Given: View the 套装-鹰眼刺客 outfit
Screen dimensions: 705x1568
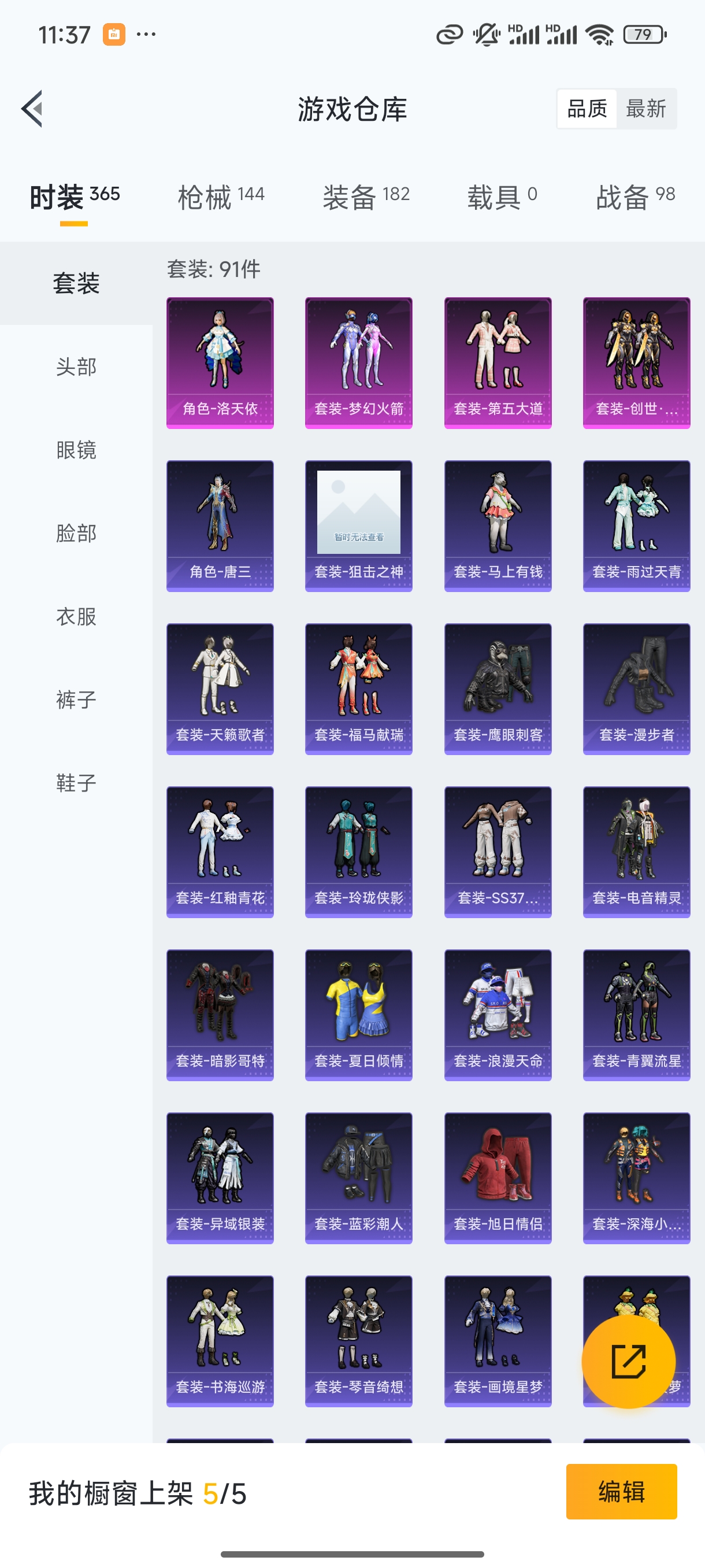Looking at the screenshot, I should click(x=498, y=689).
